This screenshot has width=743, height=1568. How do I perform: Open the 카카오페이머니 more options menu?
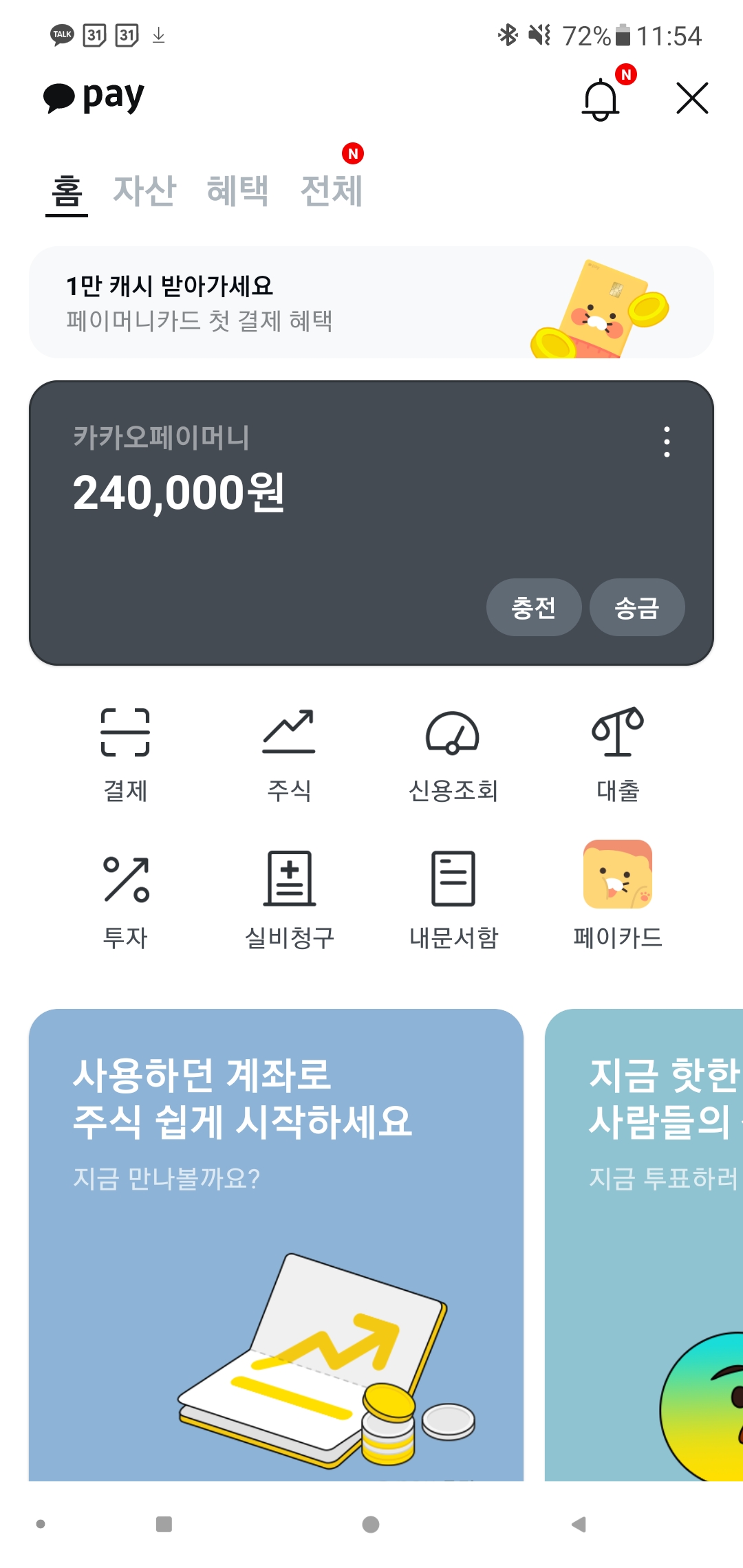click(666, 442)
